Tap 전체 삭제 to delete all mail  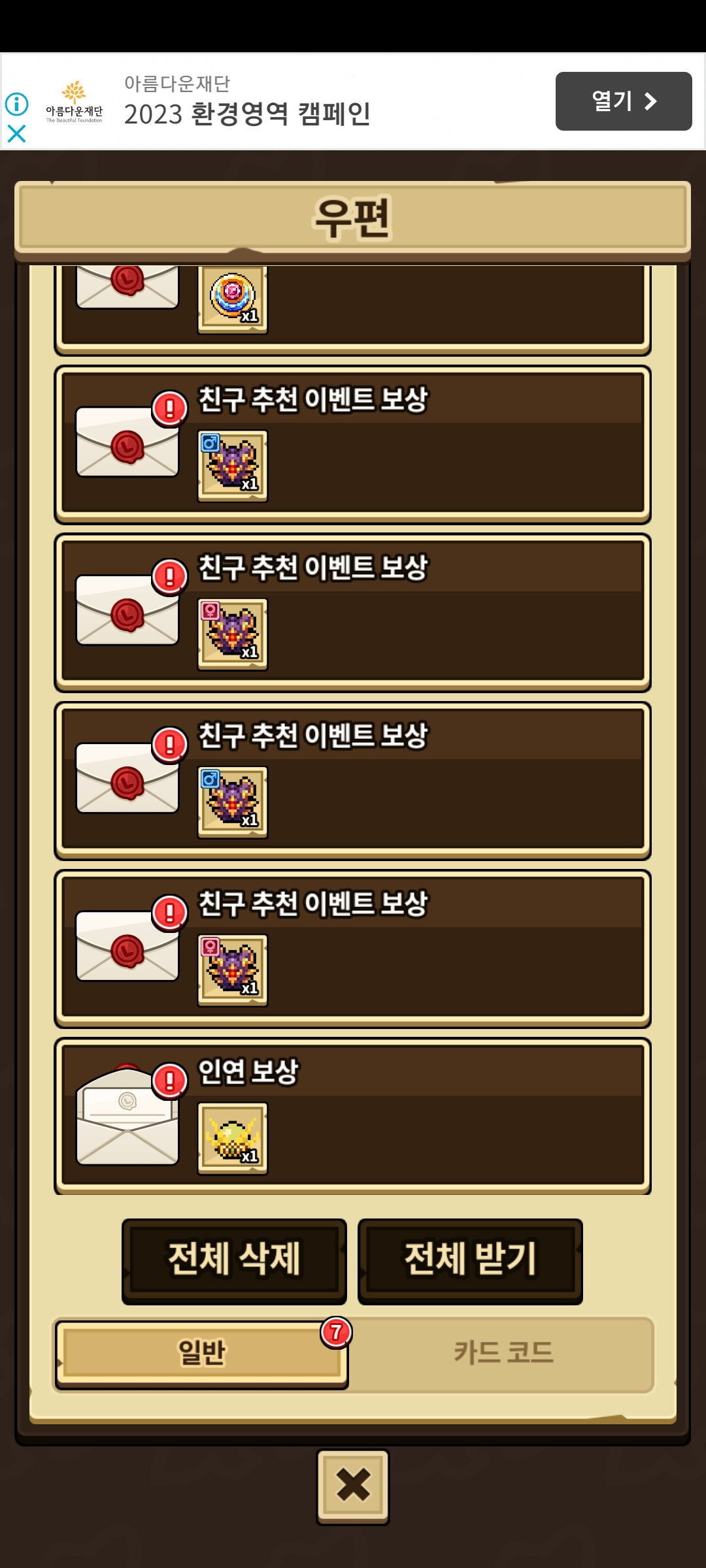click(234, 1260)
